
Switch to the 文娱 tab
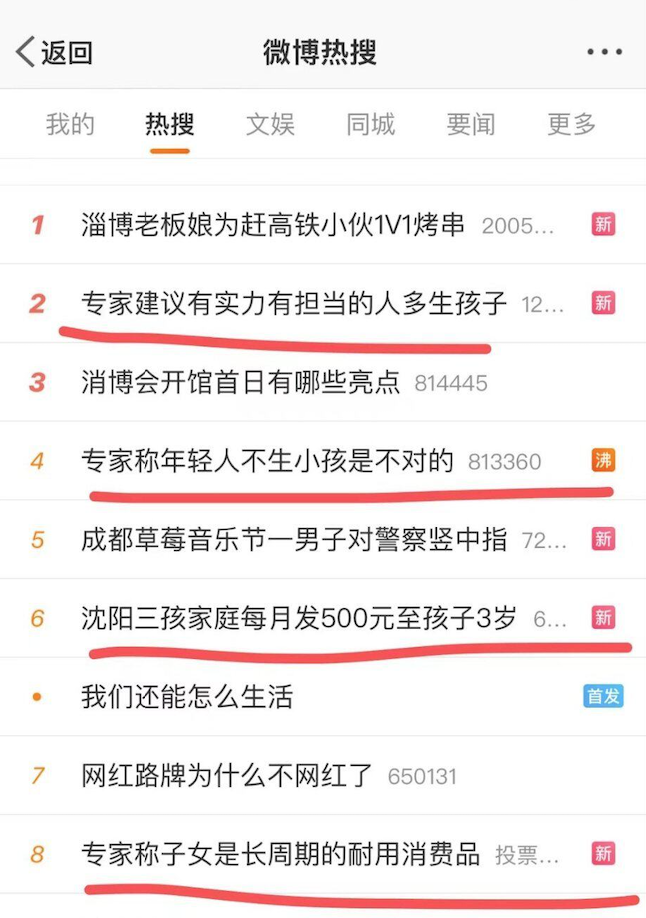coord(270,125)
